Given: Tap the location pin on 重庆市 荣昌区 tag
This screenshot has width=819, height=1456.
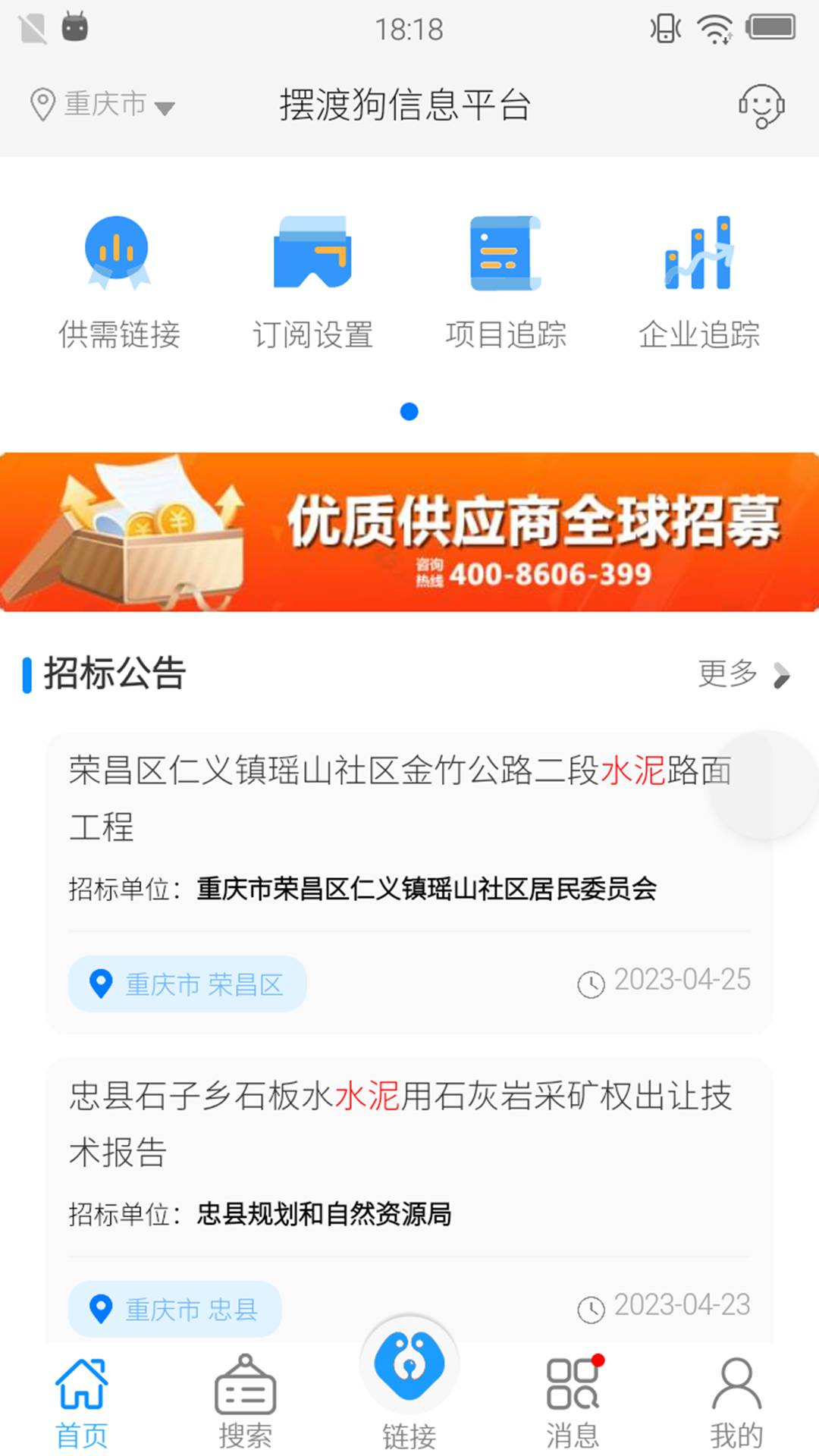Looking at the screenshot, I should pos(99,984).
